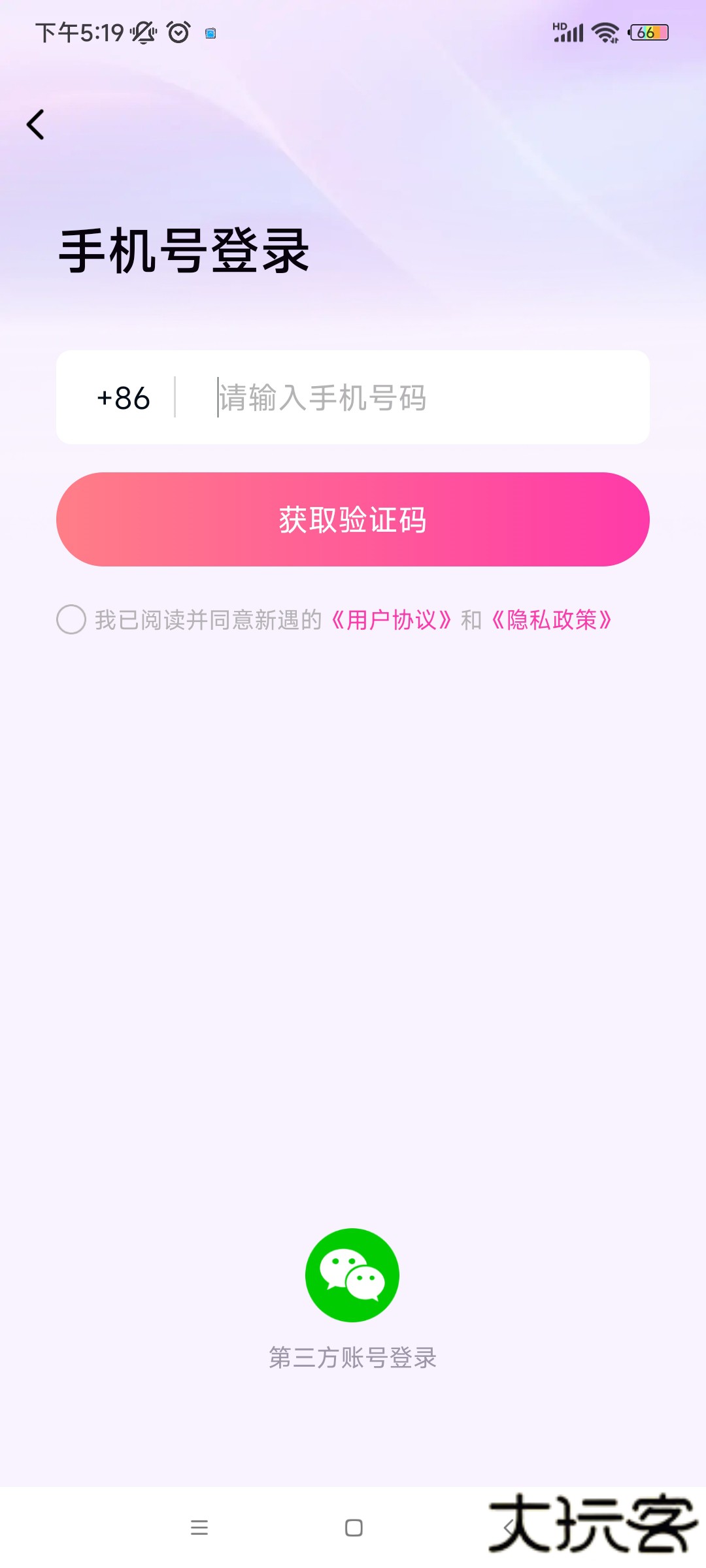The image size is (706, 1568).
Task: Tap the WeChat login icon
Action: click(352, 1274)
